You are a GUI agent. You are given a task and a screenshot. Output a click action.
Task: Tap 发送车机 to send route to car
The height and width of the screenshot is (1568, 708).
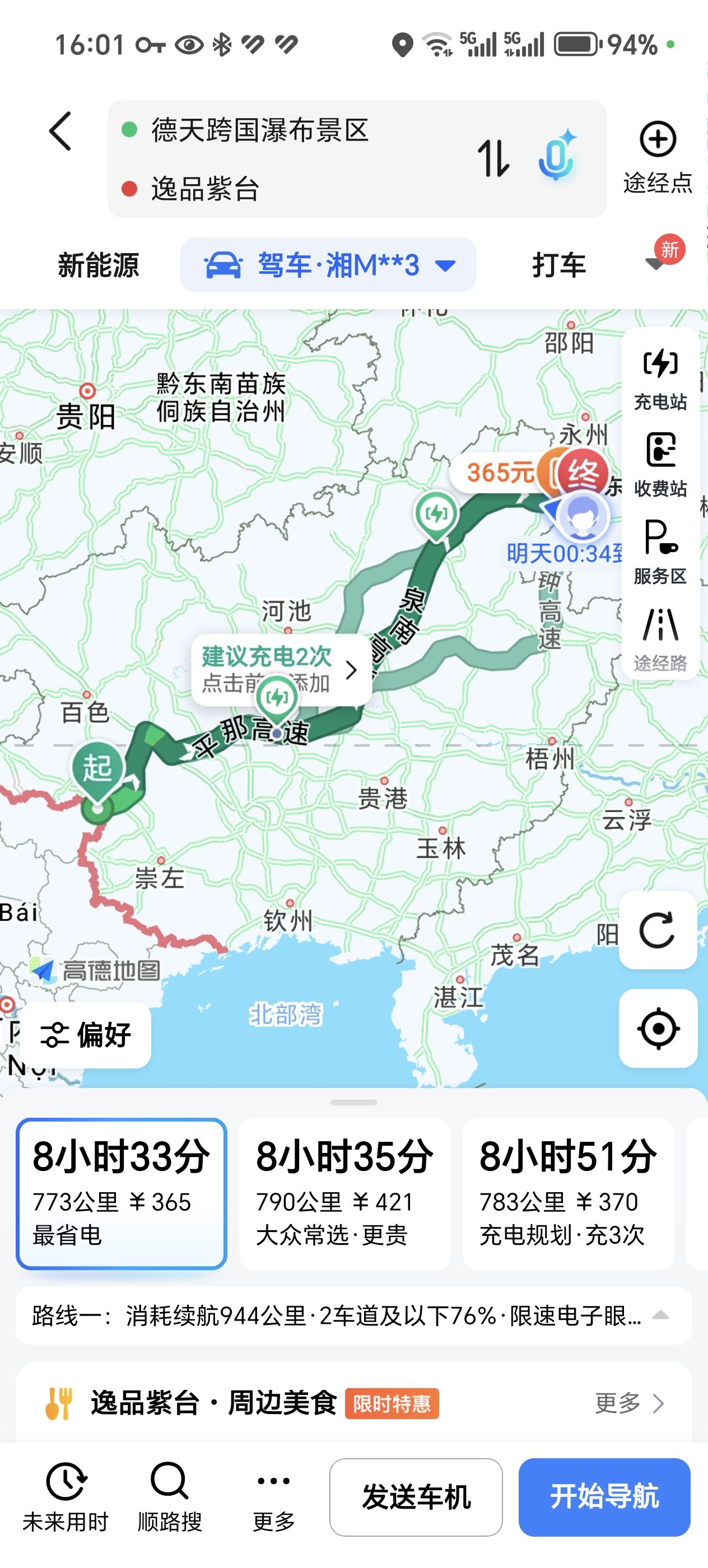pyautogui.click(x=416, y=1497)
